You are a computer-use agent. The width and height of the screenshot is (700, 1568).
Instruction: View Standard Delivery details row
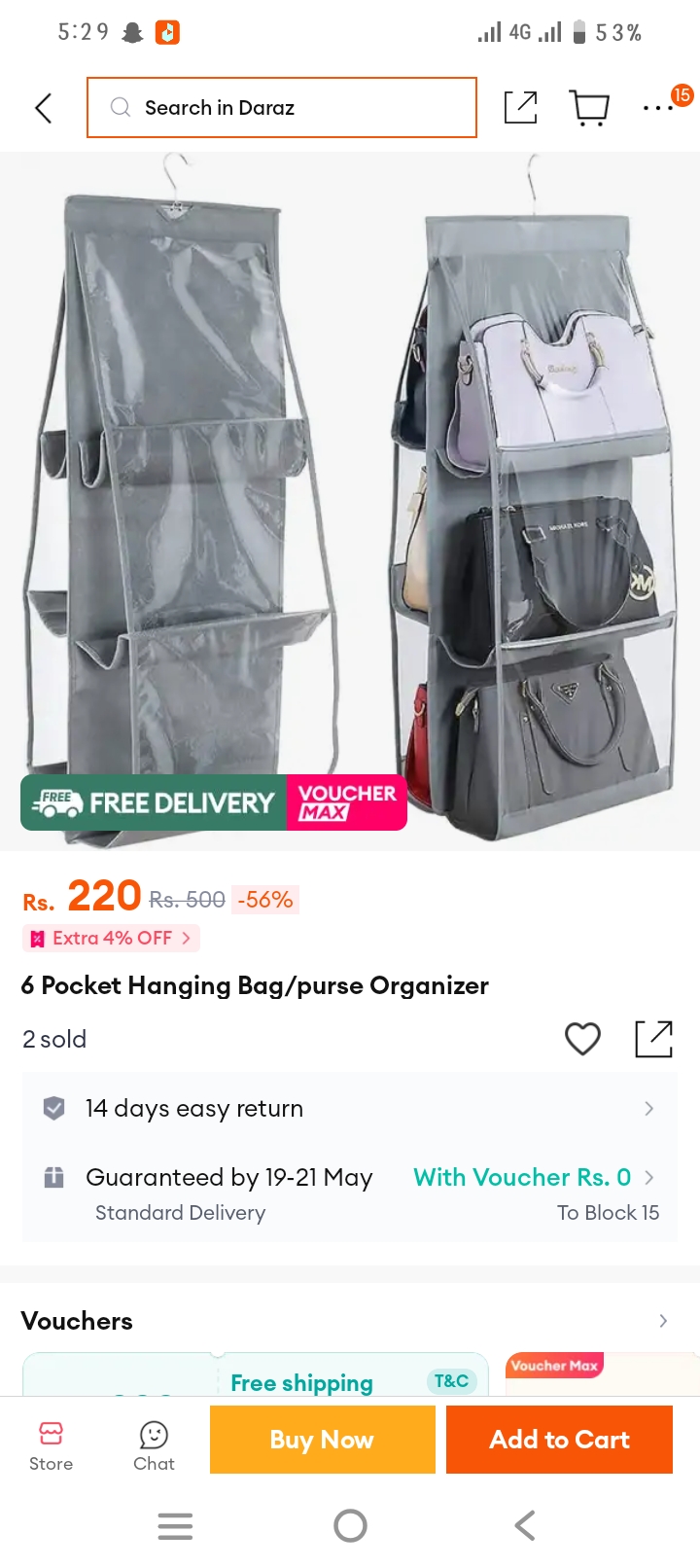pyautogui.click(x=350, y=1193)
